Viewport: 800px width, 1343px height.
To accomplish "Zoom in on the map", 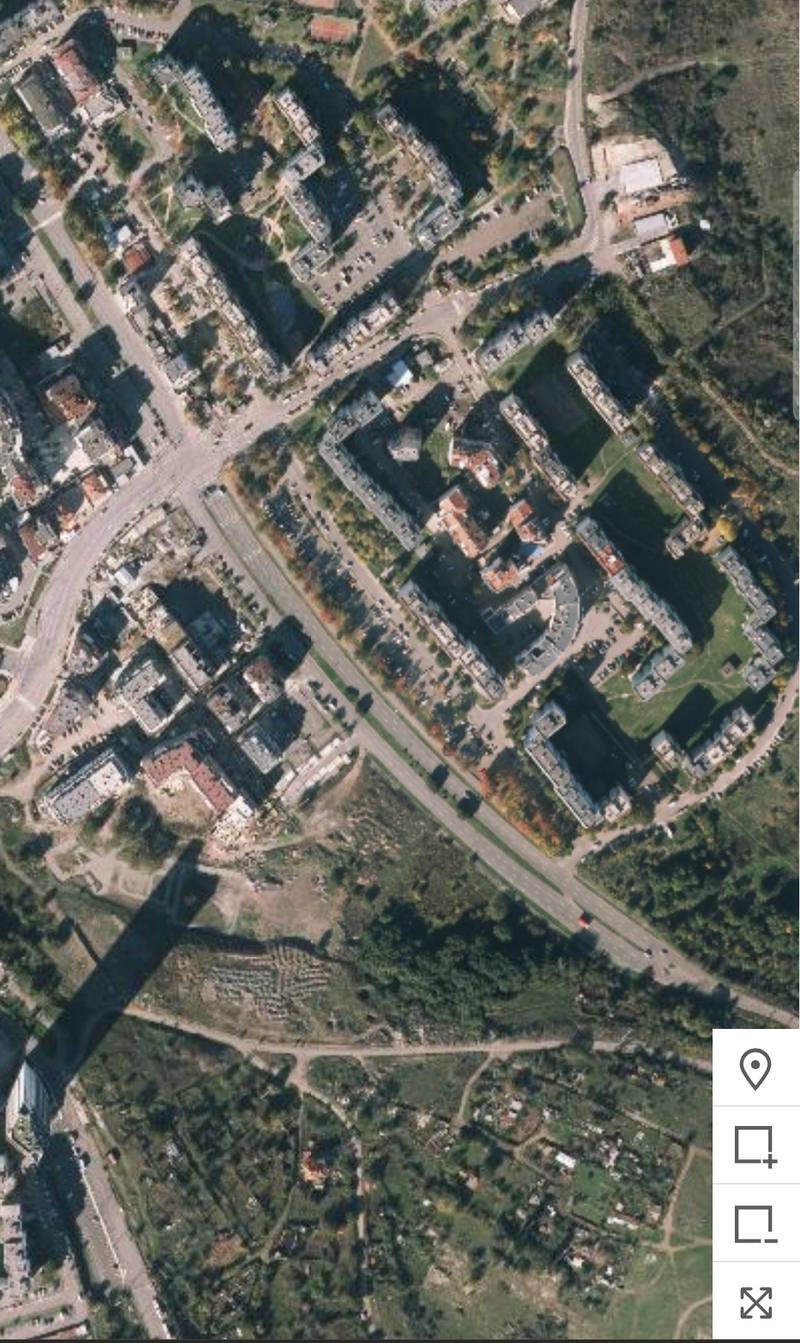I will 755,1146.
